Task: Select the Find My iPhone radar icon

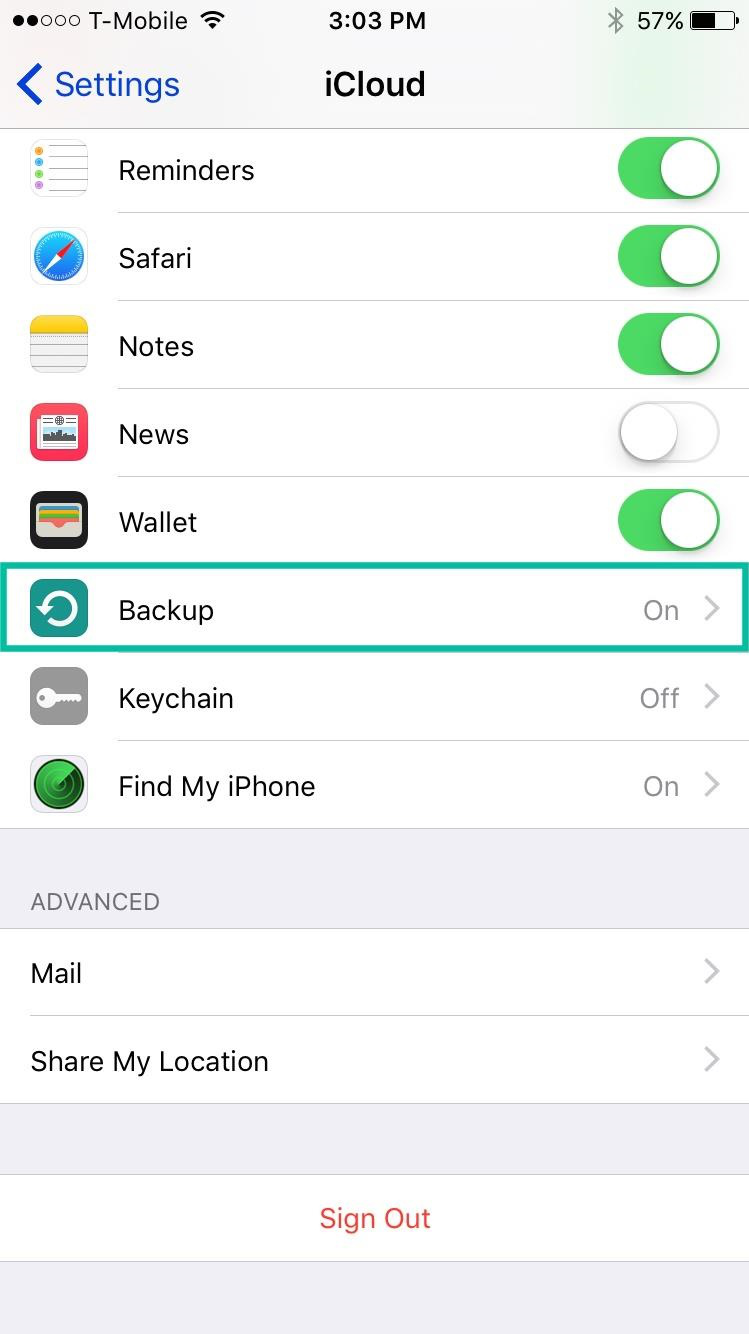Action: [58, 784]
